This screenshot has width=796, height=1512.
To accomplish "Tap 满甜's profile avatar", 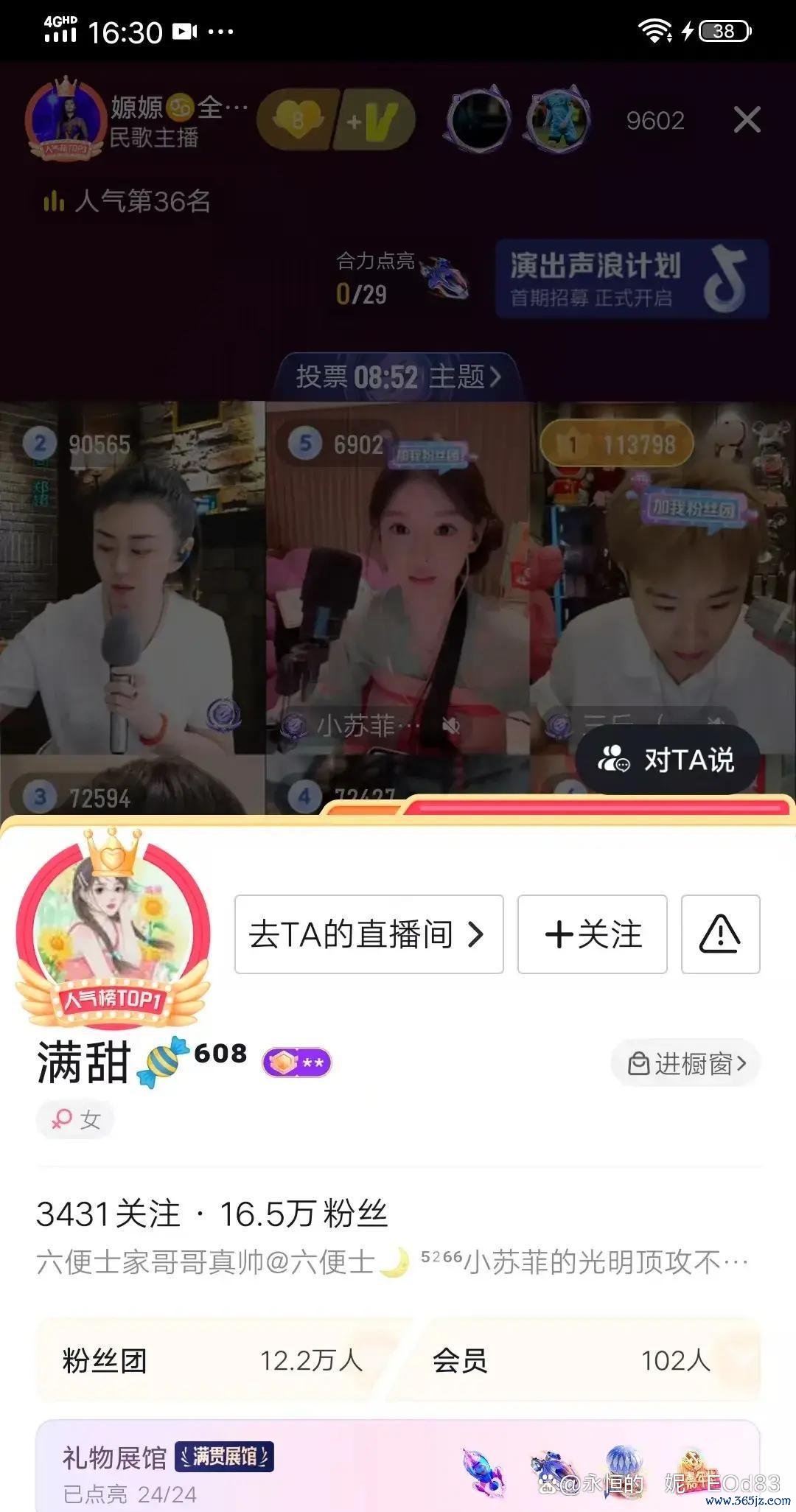I will pyautogui.click(x=113, y=930).
